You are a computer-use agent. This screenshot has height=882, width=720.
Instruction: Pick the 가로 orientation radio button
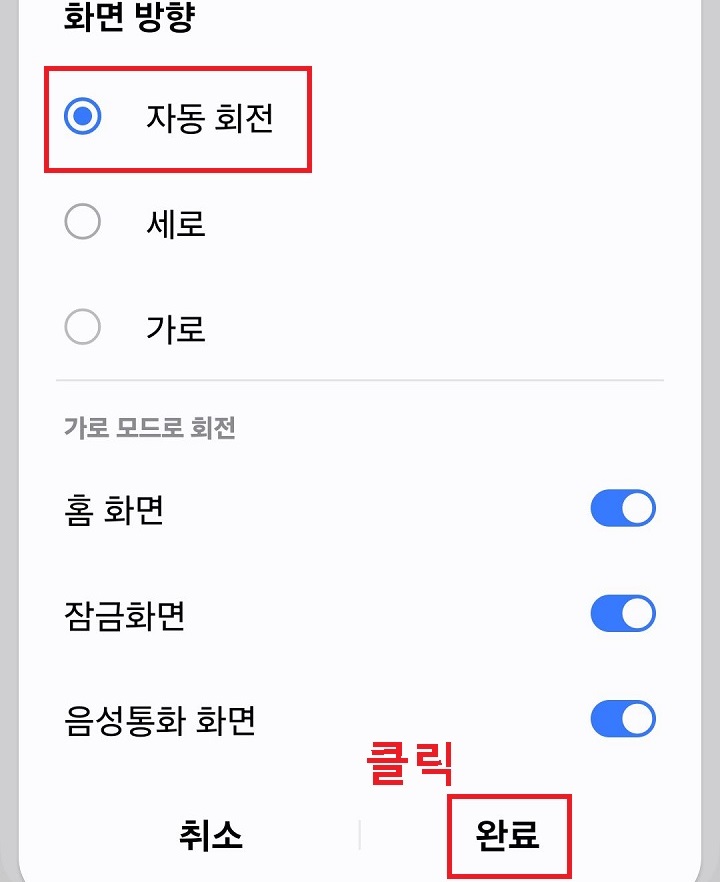coord(83,327)
